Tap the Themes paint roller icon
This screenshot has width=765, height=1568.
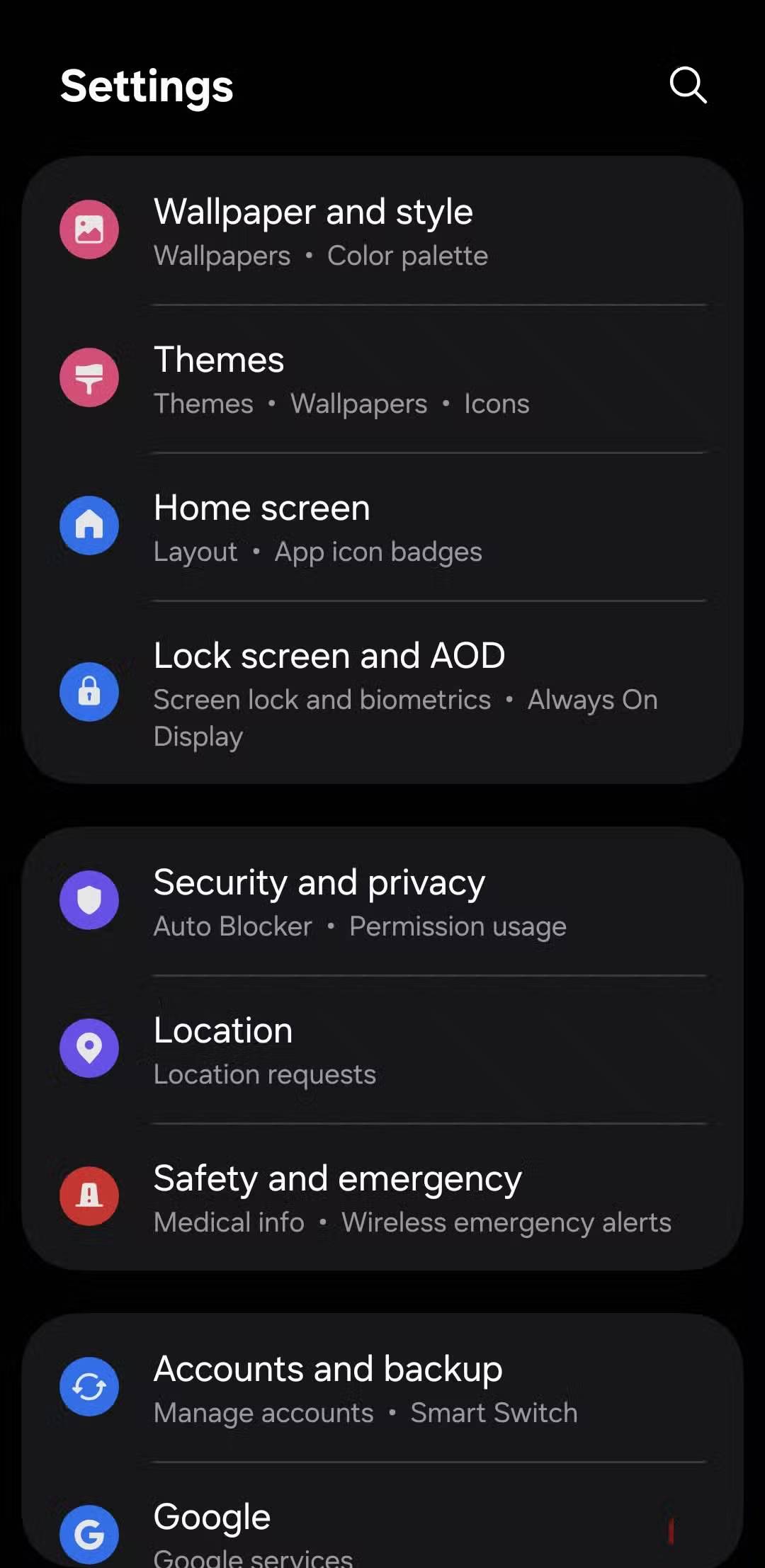point(89,377)
